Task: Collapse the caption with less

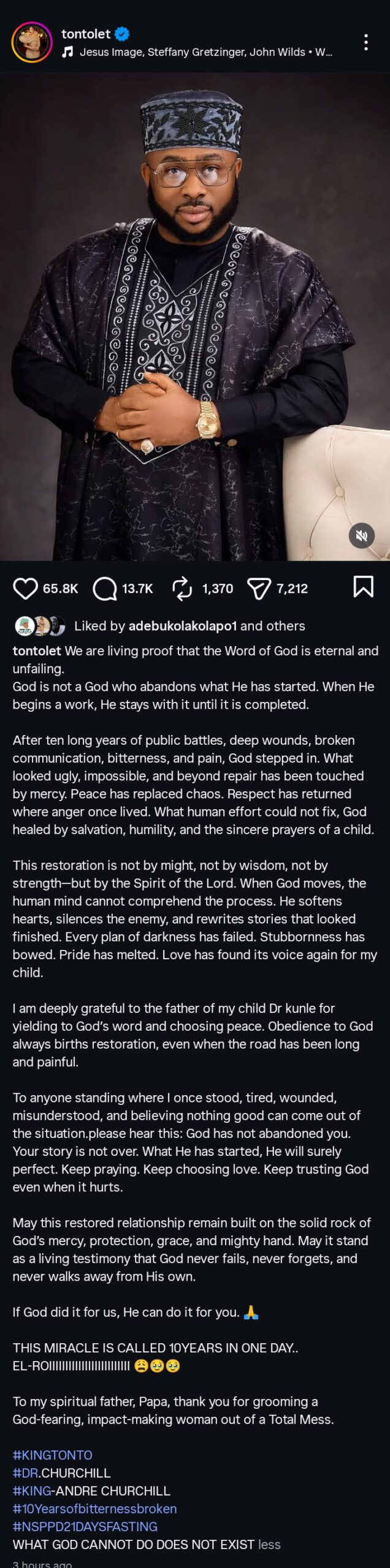Action: pyautogui.click(x=269, y=1544)
